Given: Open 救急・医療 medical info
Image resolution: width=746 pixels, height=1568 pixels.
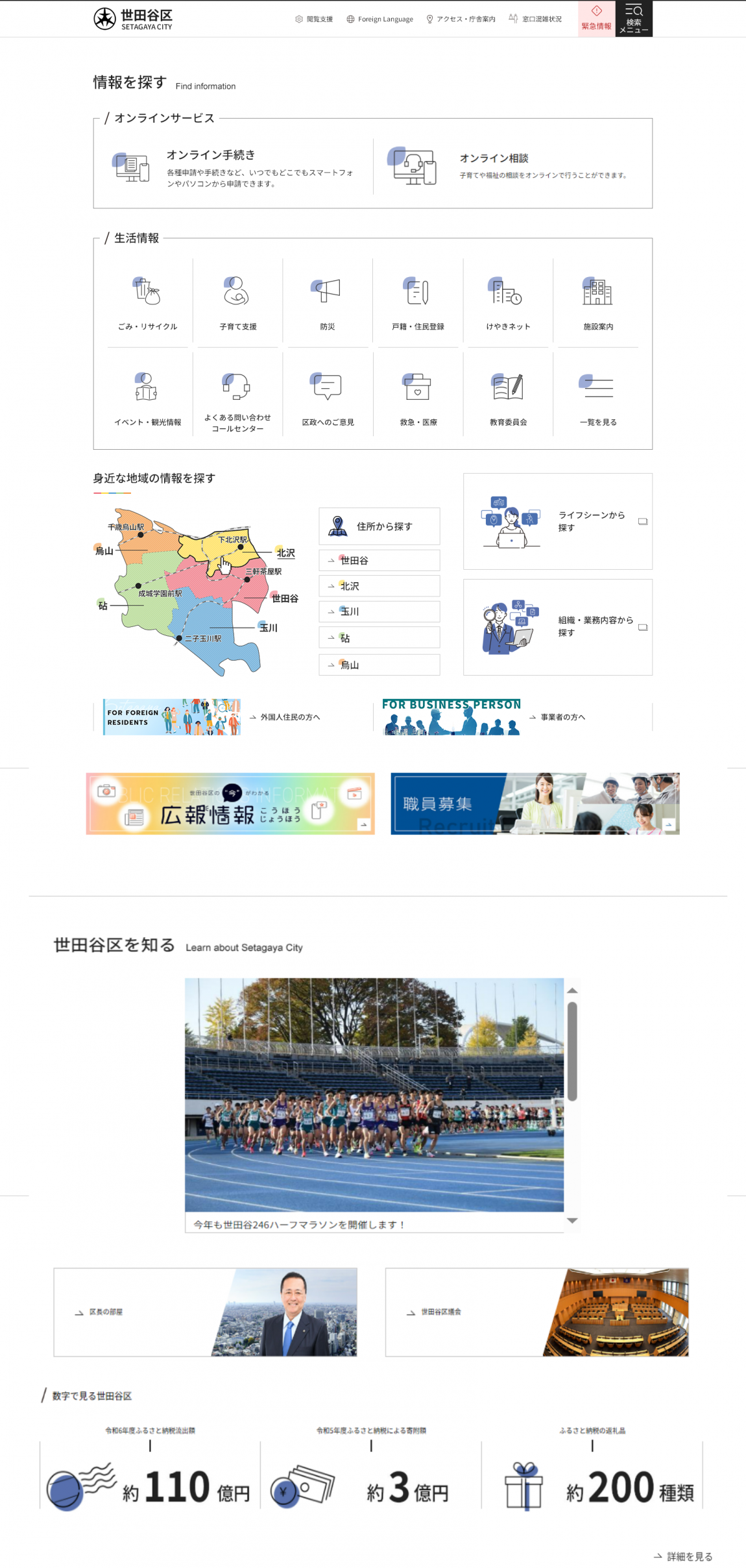Looking at the screenshot, I should pyautogui.click(x=418, y=397).
